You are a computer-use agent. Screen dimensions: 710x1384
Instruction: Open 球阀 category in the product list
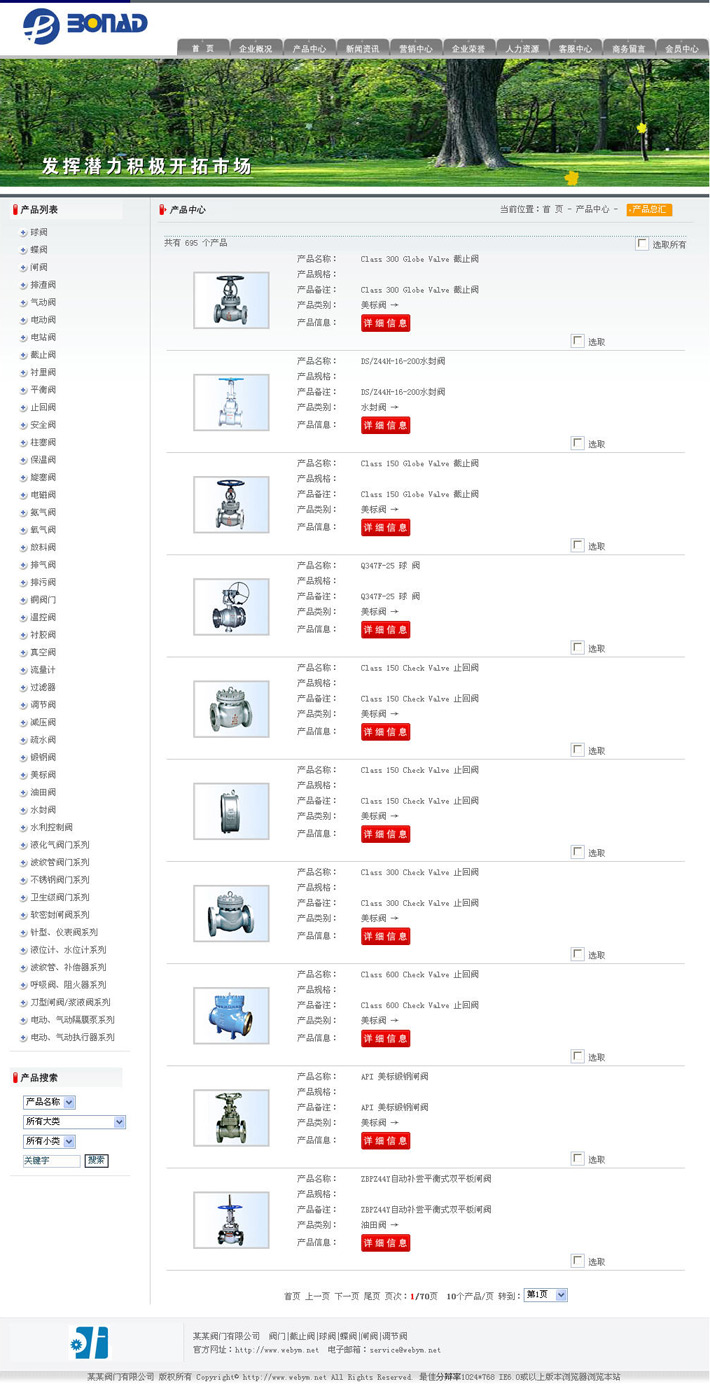[38, 232]
